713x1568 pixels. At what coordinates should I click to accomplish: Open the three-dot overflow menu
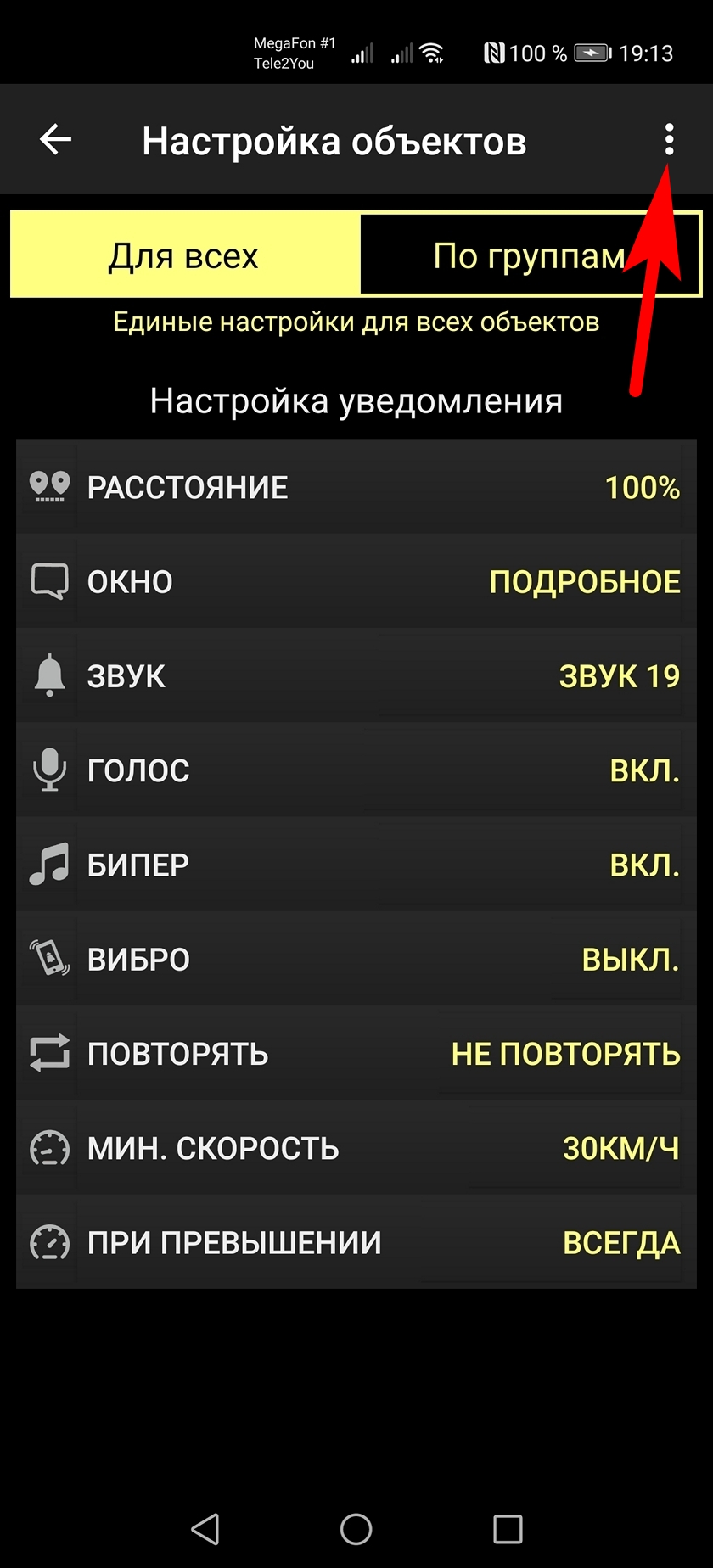(x=669, y=139)
